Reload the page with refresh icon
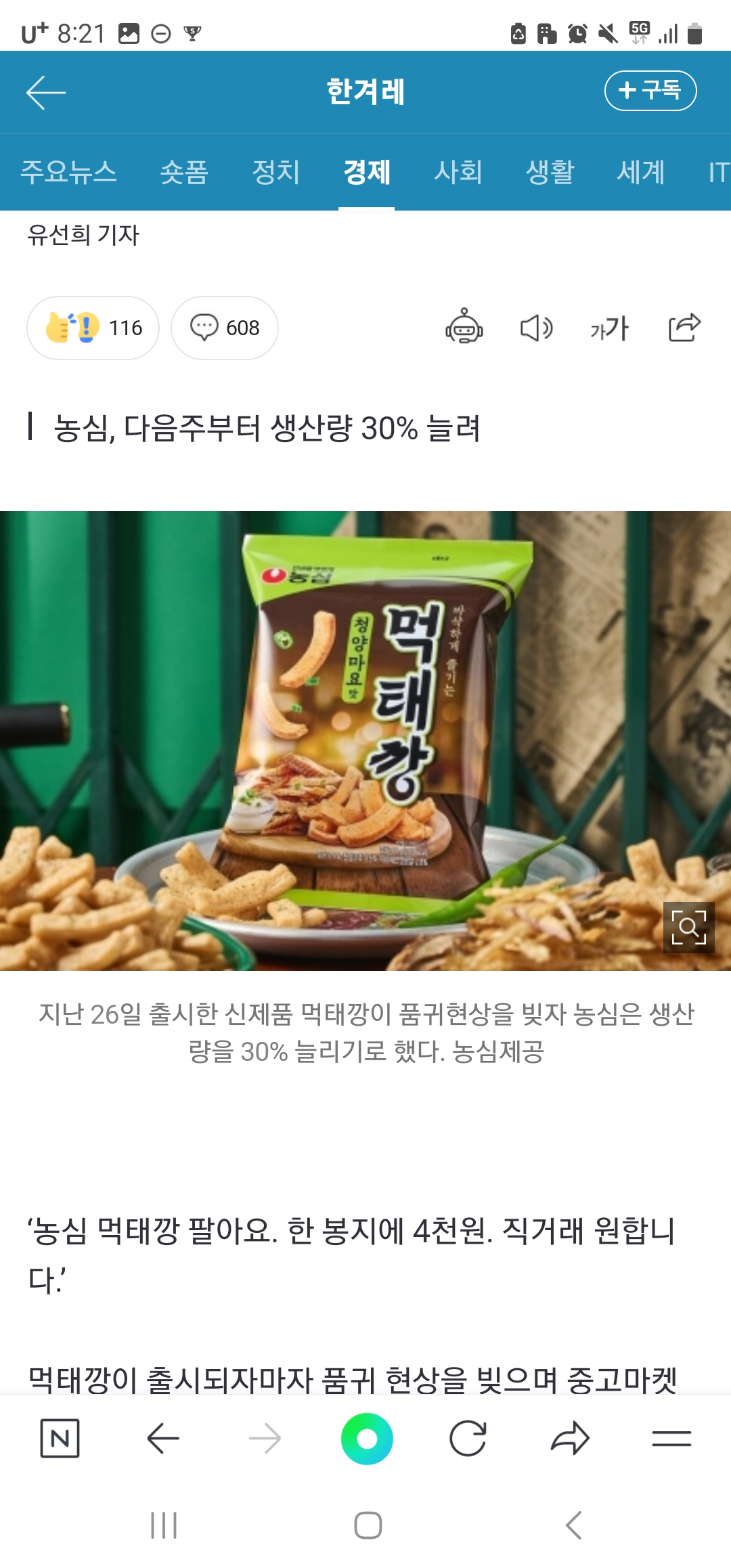 coord(468,1438)
